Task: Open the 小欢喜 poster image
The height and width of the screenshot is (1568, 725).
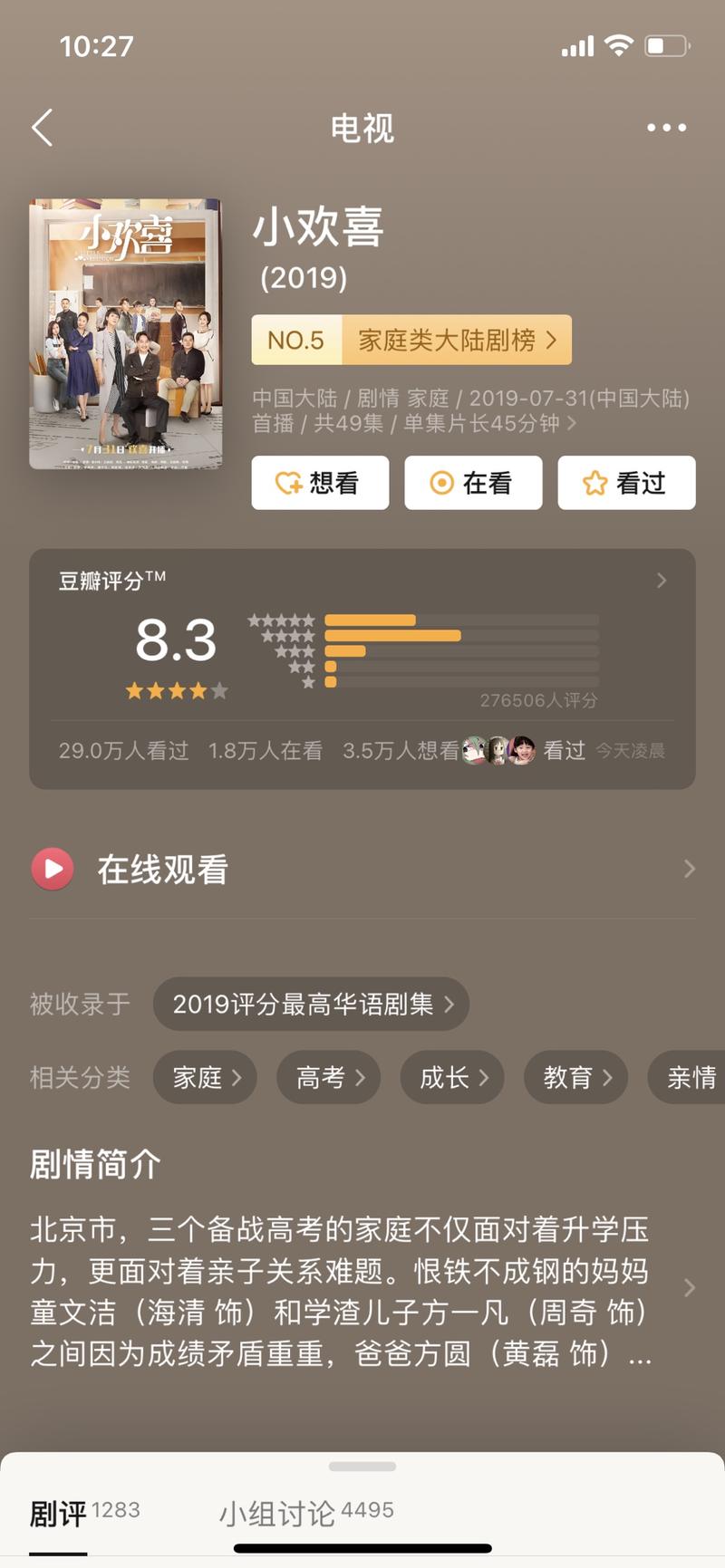Action: point(125,333)
